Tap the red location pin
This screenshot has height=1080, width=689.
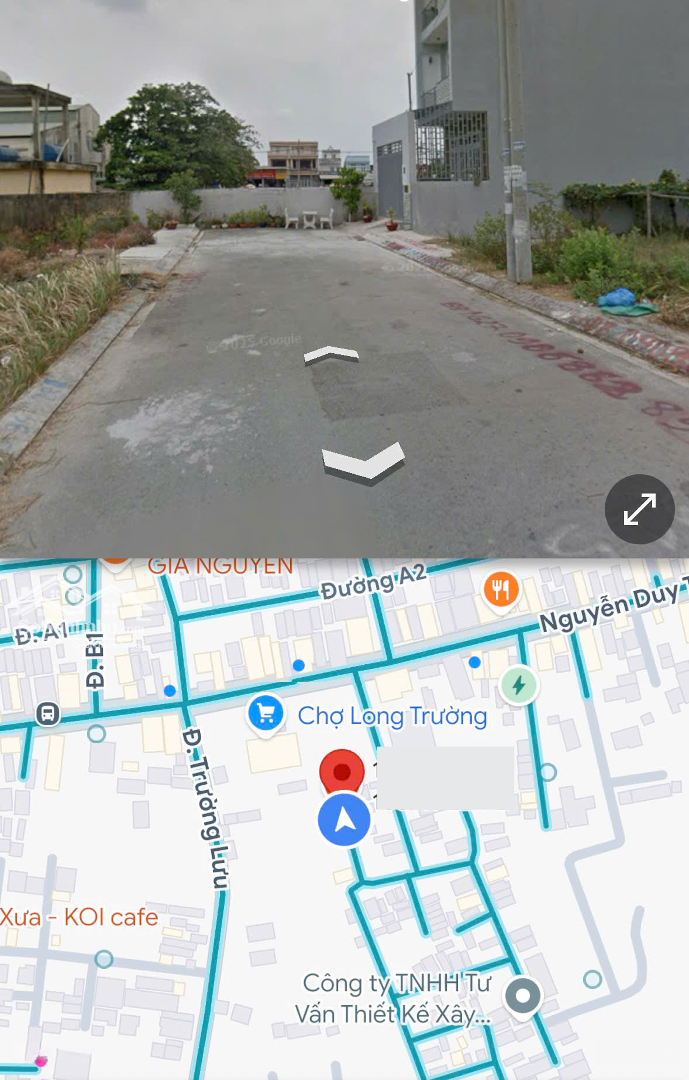(x=342, y=774)
